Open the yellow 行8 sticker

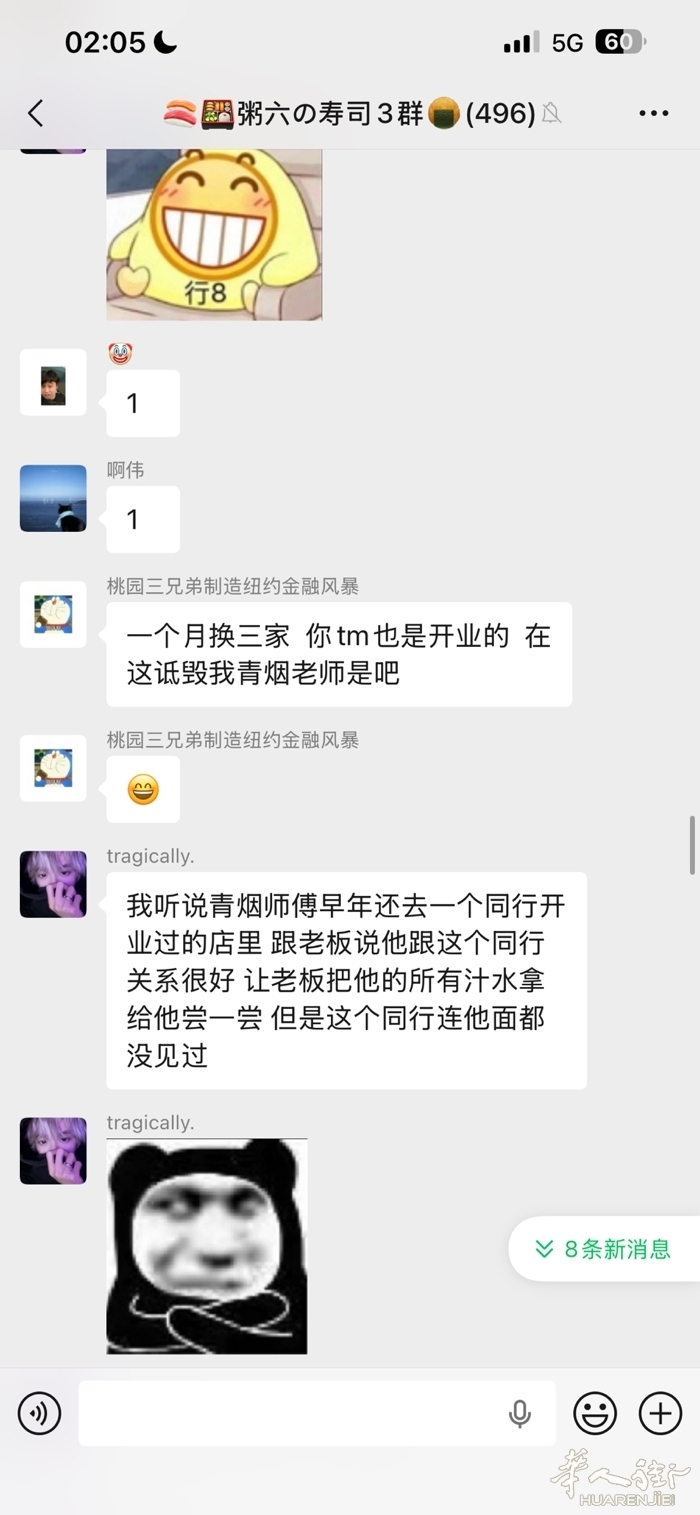point(214,234)
